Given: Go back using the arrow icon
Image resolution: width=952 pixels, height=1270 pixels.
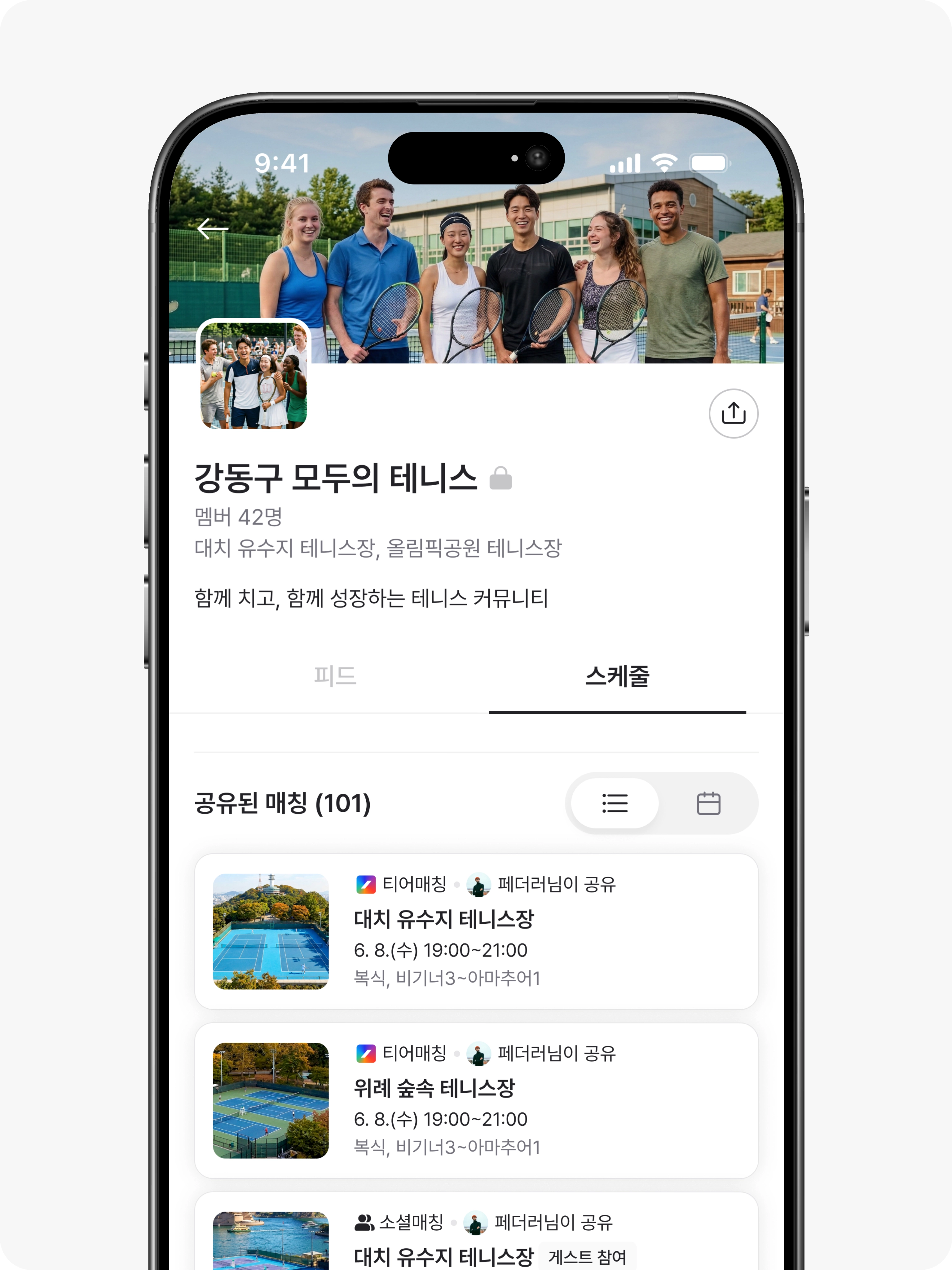Looking at the screenshot, I should click(212, 229).
